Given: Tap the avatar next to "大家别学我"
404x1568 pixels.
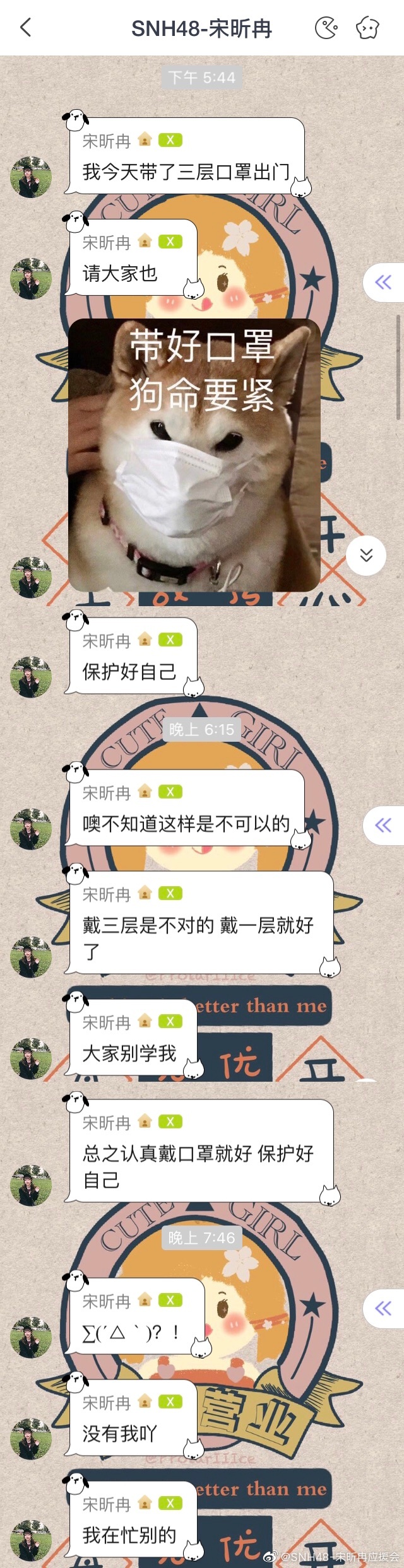Looking at the screenshot, I should coord(30,1058).
